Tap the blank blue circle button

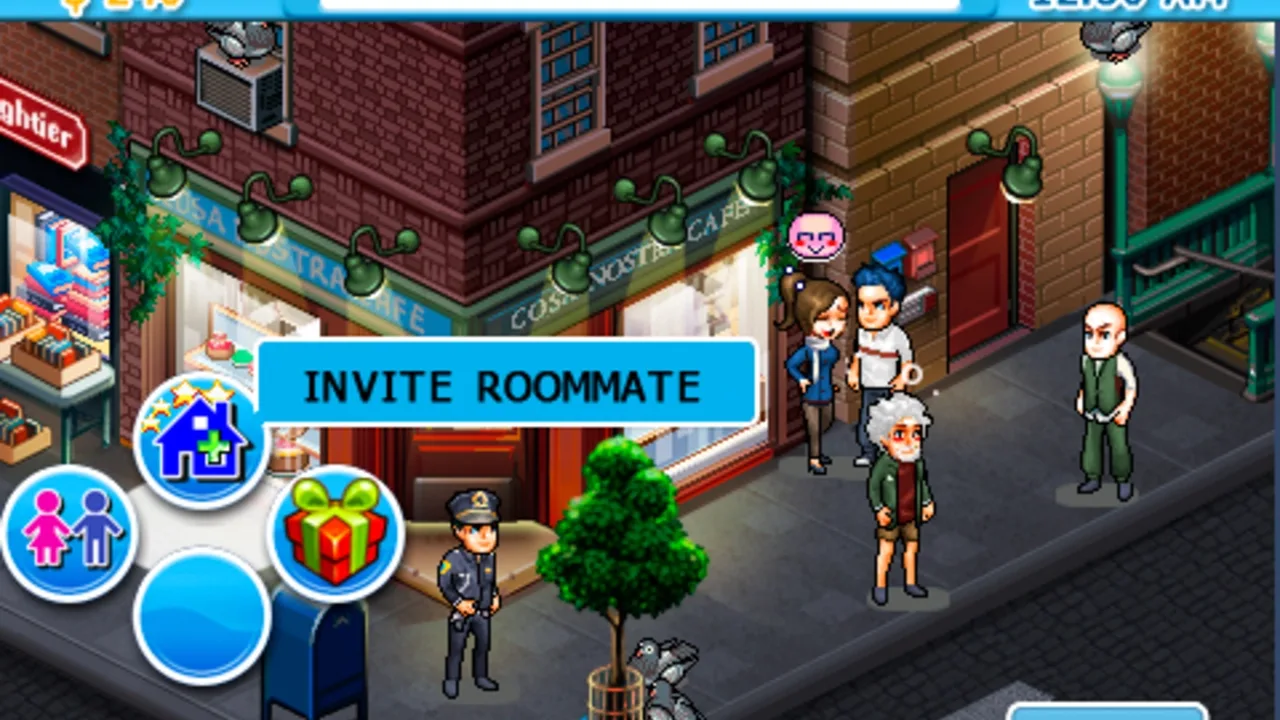click(202, 616)
